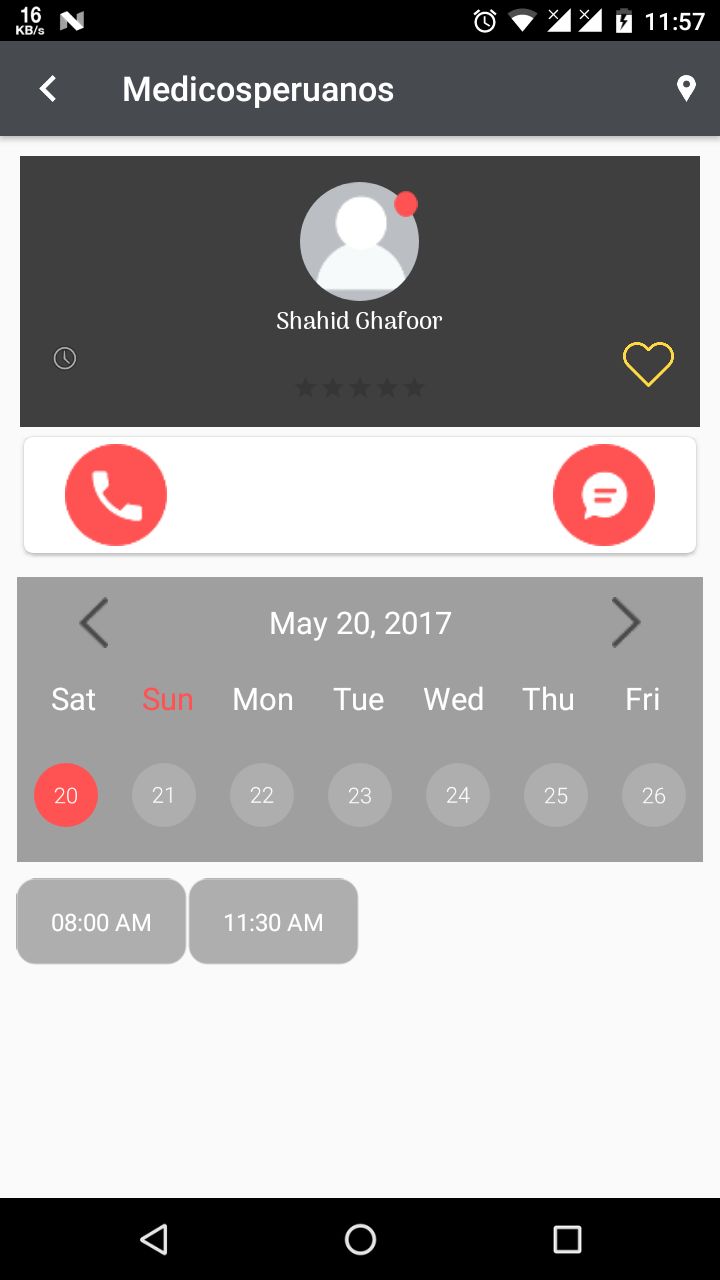
Task: Book the 08:00 AM time slot
Action: [x=101, y=921]
